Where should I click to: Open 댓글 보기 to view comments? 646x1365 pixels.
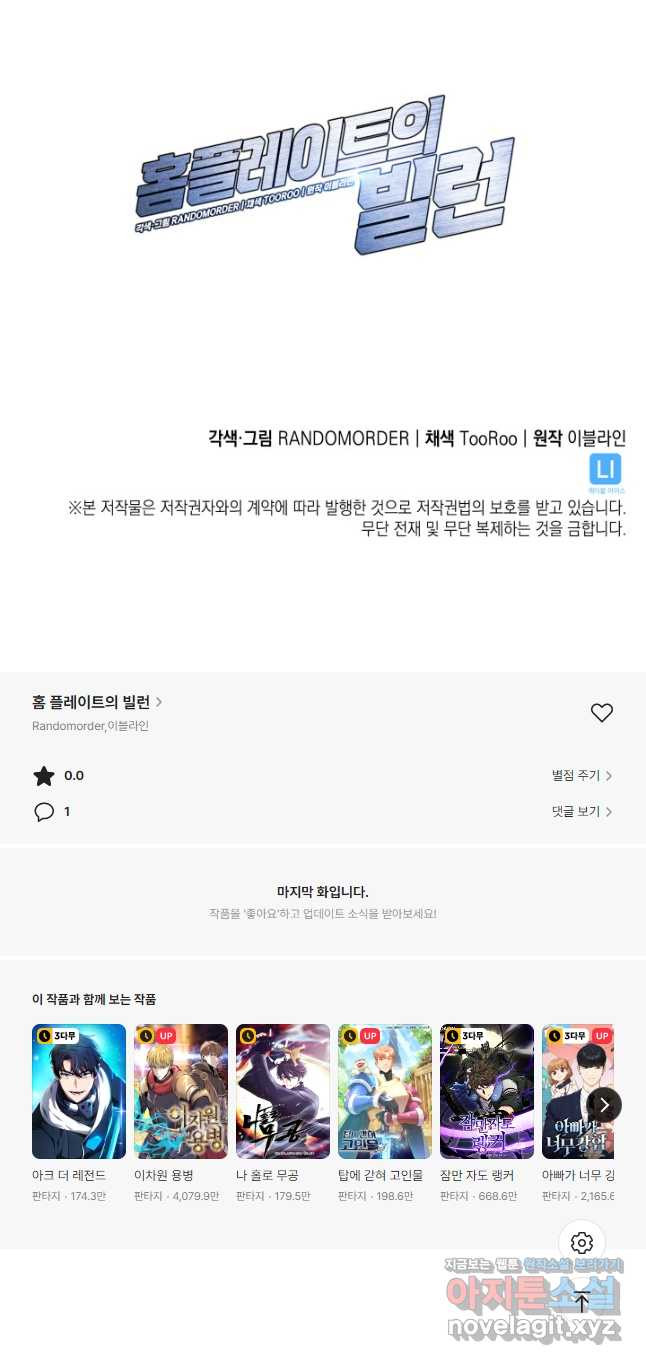pyautogui.click(x=581, y=812)
